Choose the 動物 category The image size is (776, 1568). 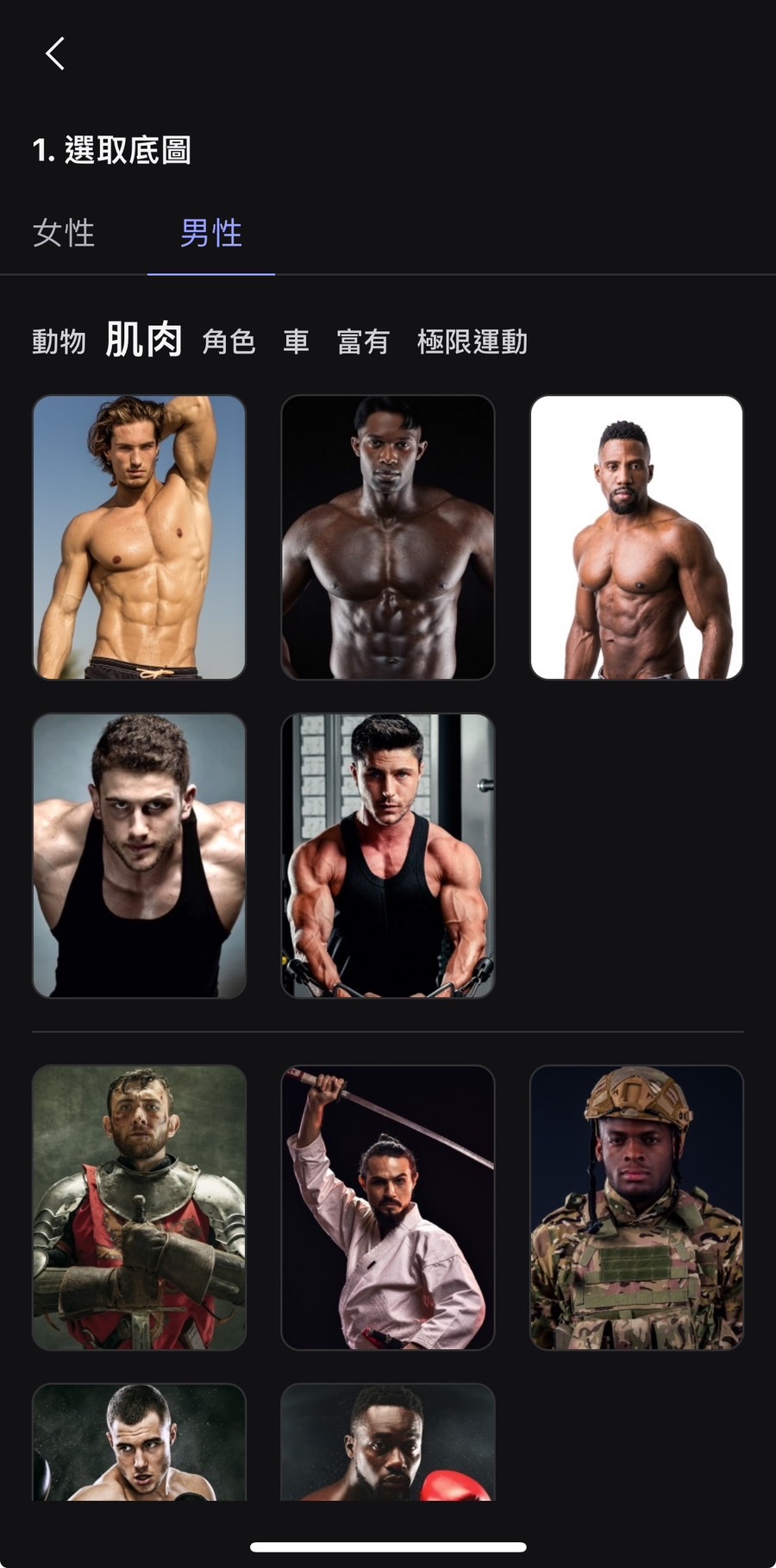coord(59,342)
